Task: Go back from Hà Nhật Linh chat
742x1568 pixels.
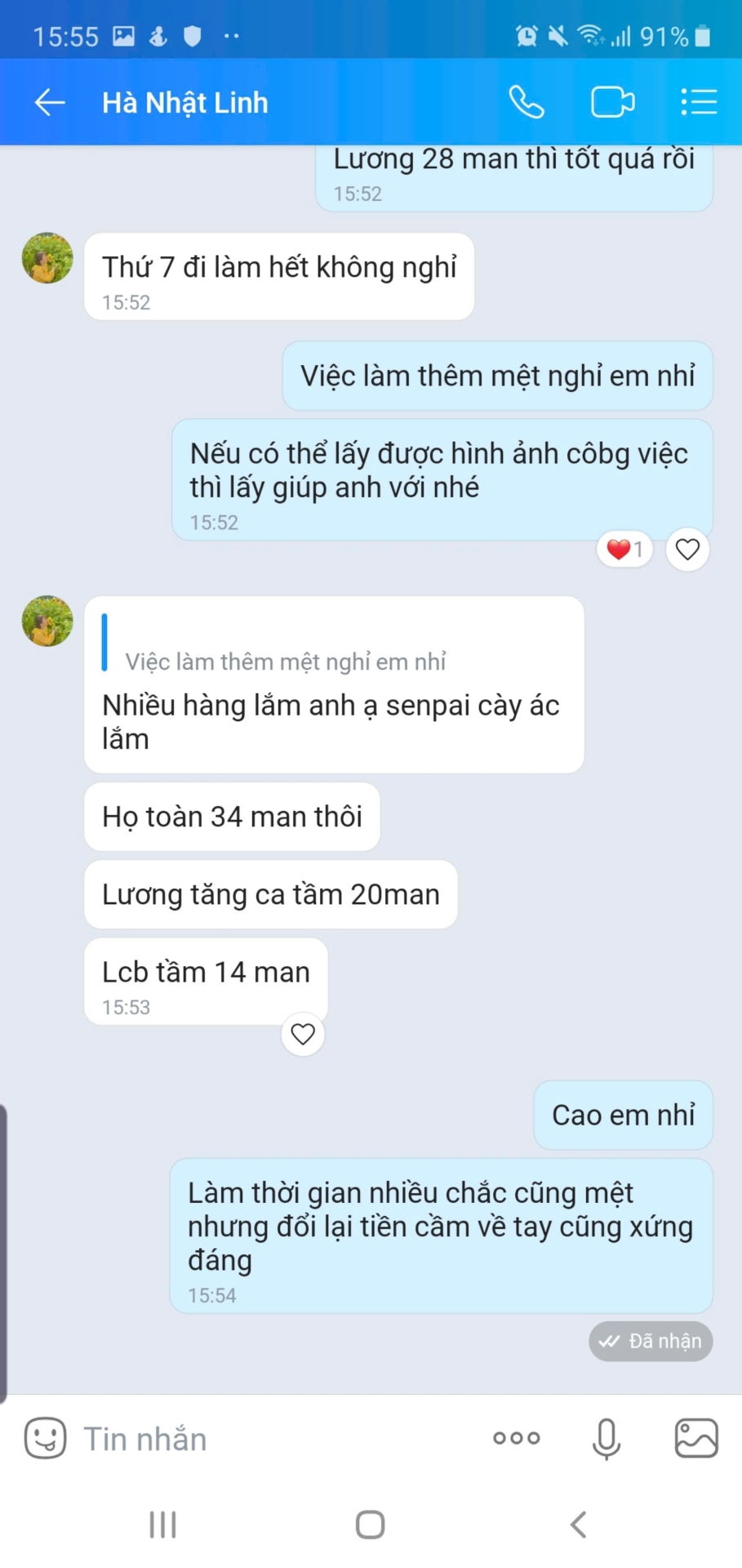Action: pos(50,103)
